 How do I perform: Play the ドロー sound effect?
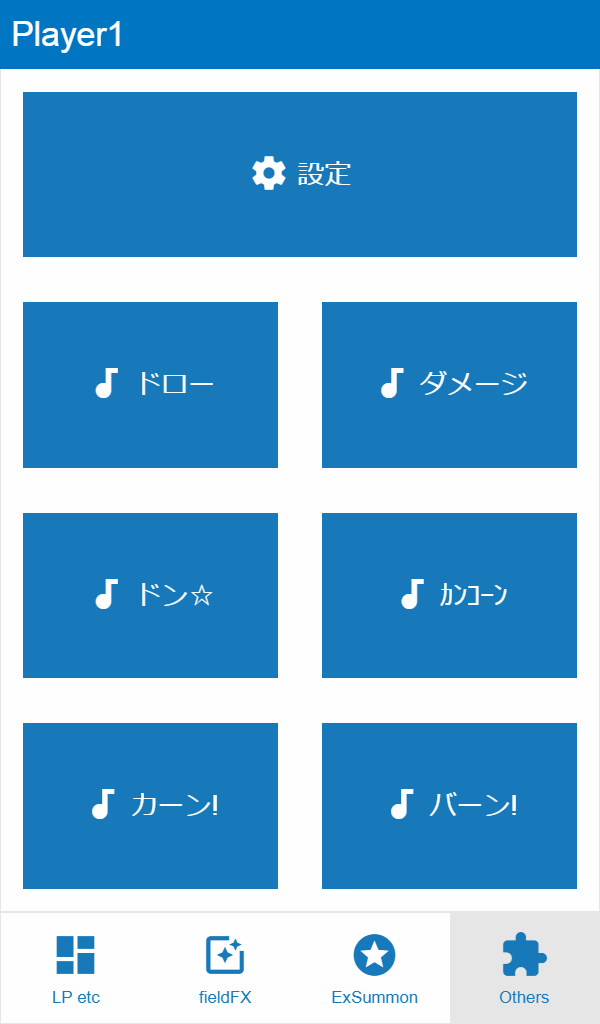(x=150, y=384)
